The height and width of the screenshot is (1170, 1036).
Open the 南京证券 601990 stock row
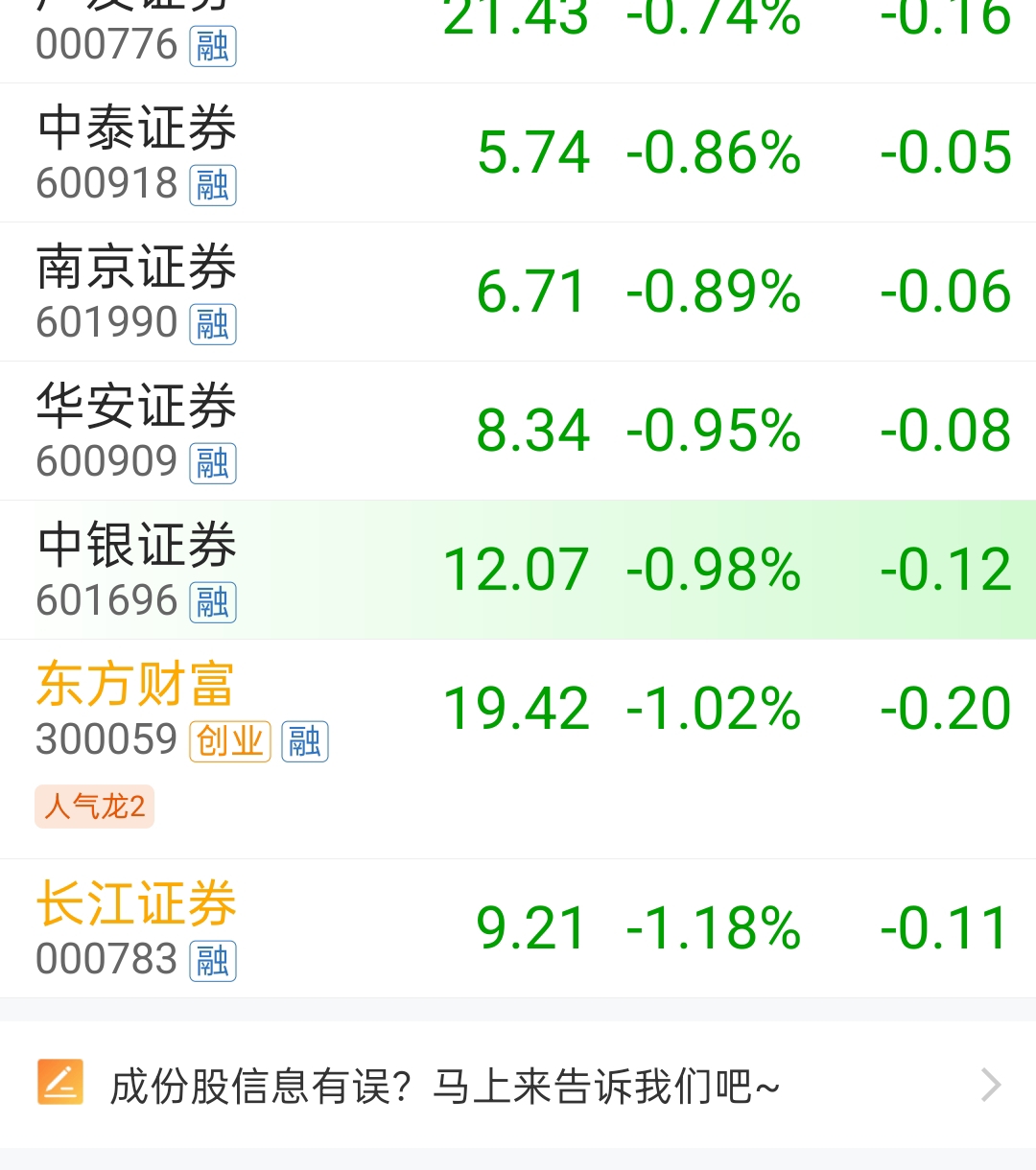518,292
